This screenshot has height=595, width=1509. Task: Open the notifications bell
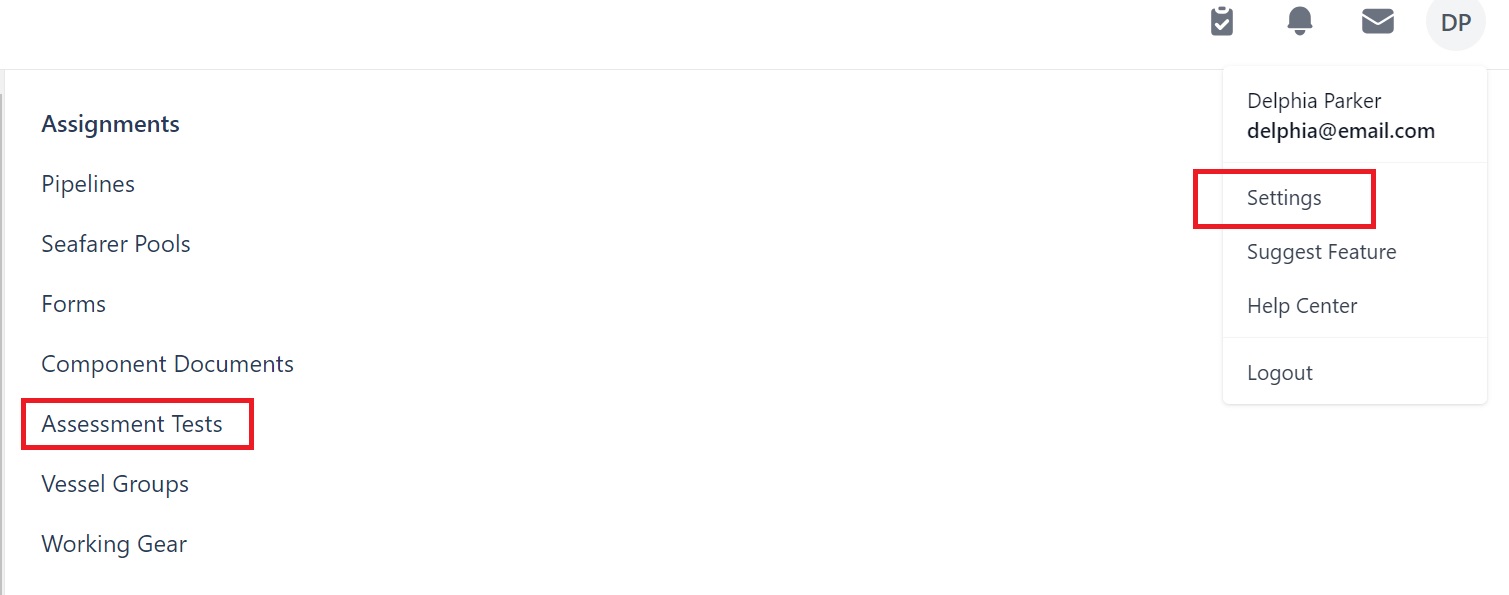point(1299,21)
